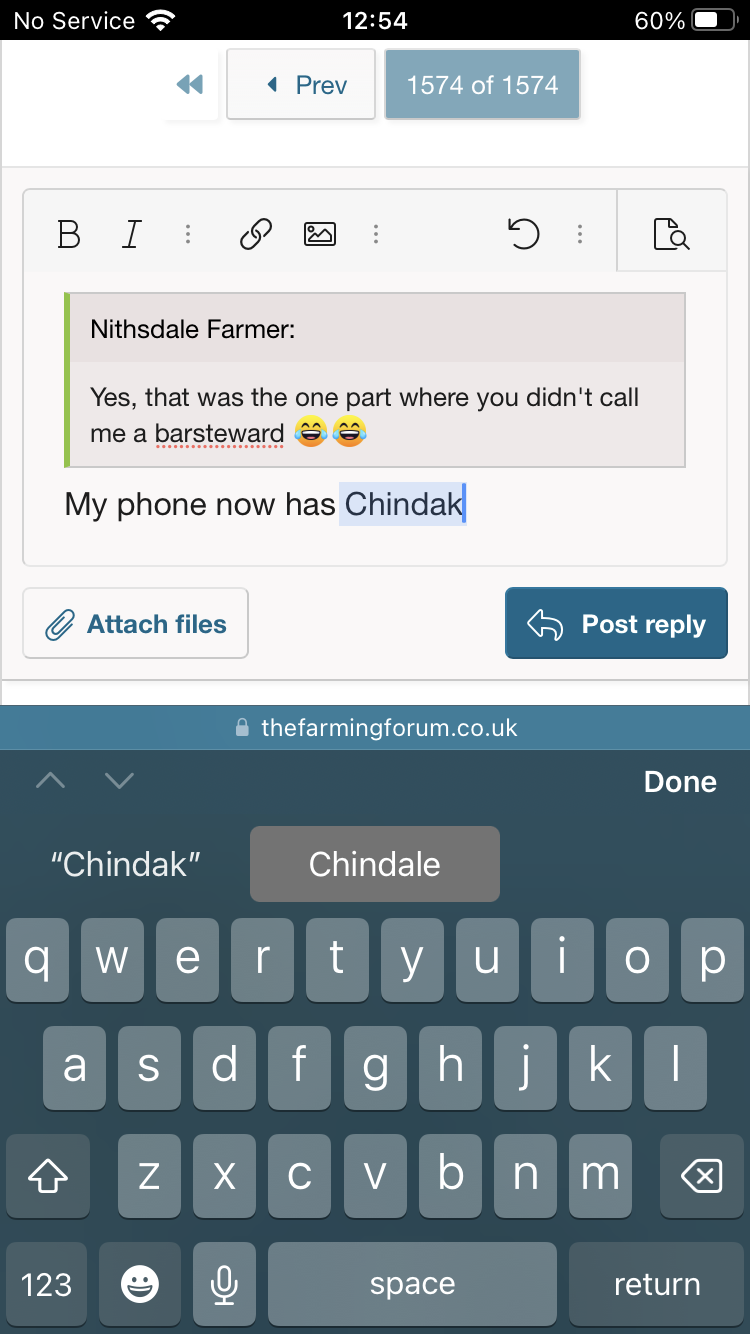Open more text formatting options beside italic

point(188,234)
